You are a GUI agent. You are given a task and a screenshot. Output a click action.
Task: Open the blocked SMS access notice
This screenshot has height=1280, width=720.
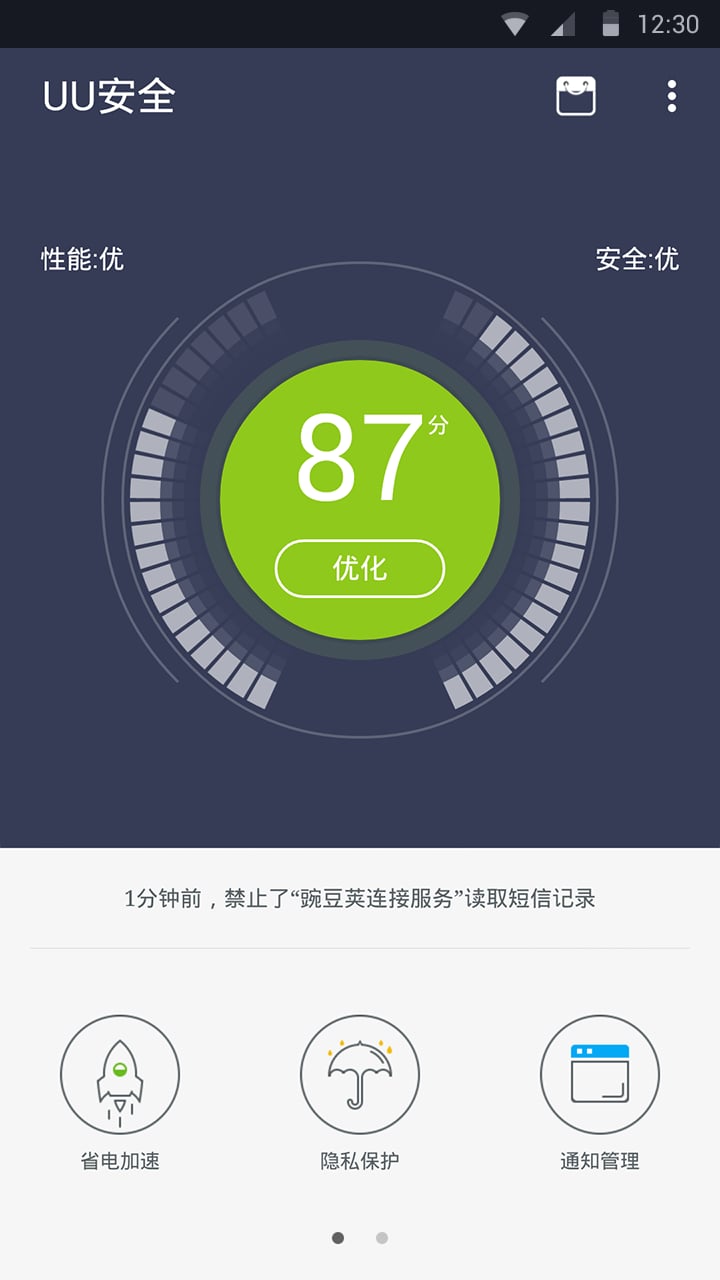pos(360,898)
